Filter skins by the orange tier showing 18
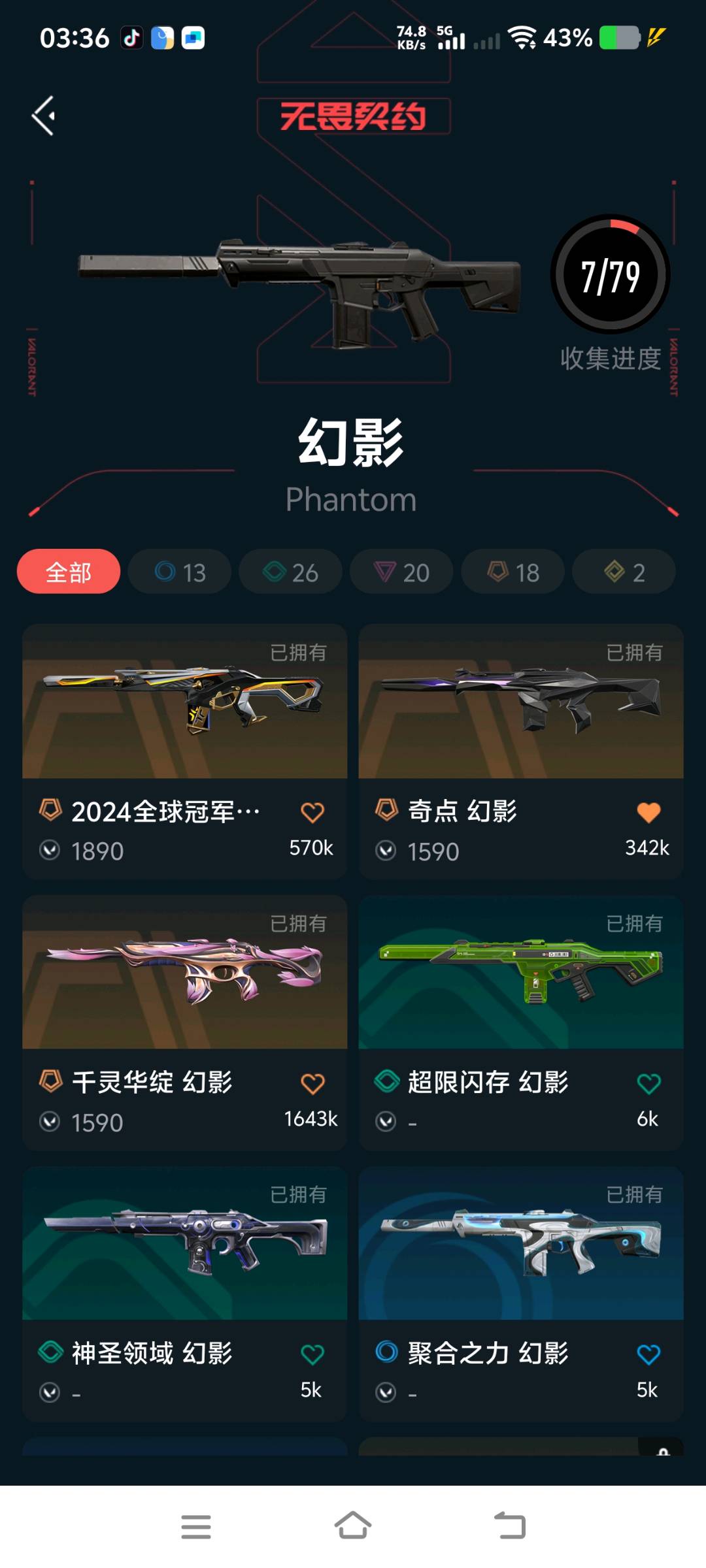This screenshot has height=1568, width=706. (x=513, y=572)
